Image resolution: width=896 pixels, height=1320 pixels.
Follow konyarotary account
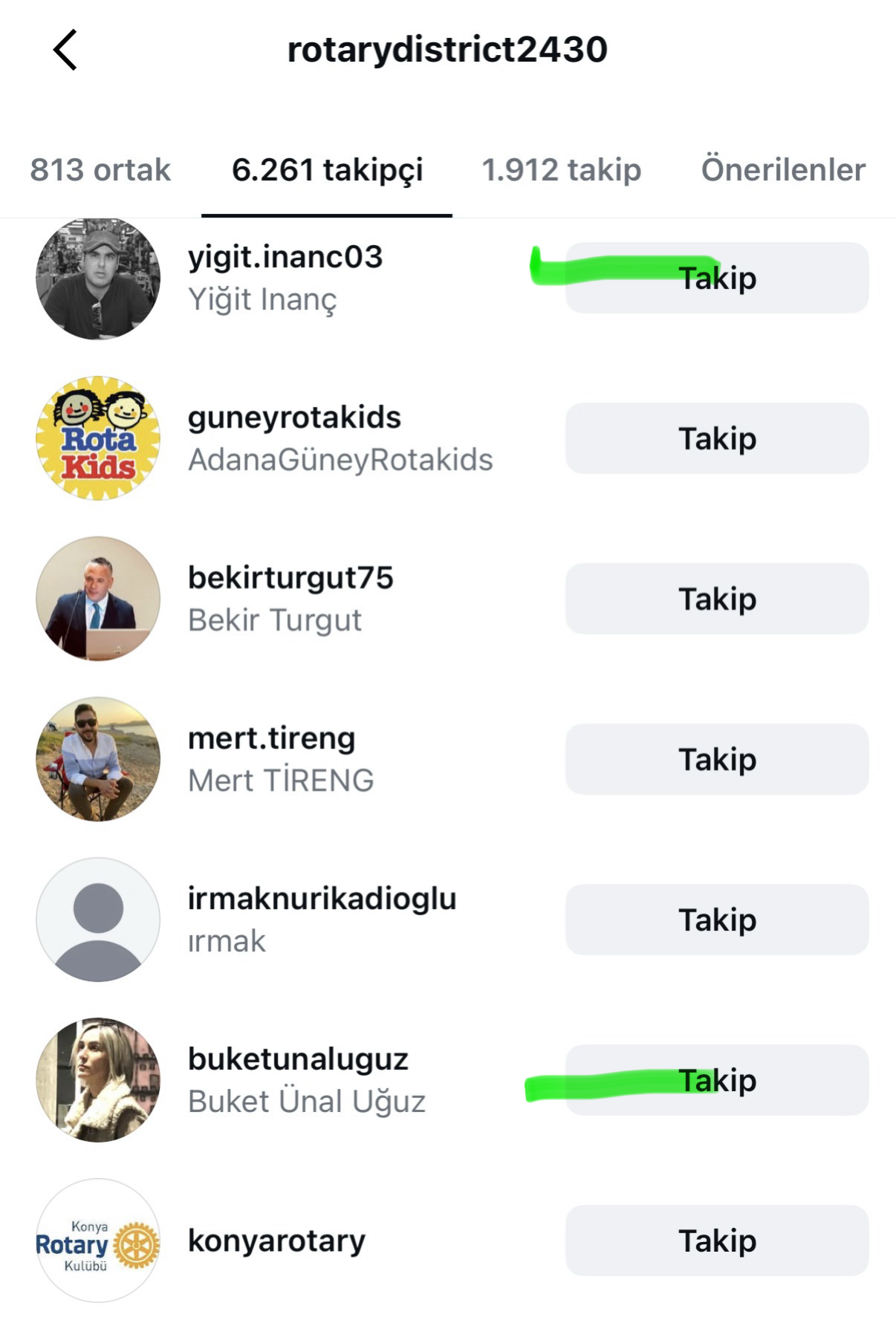click(717, 1241)
